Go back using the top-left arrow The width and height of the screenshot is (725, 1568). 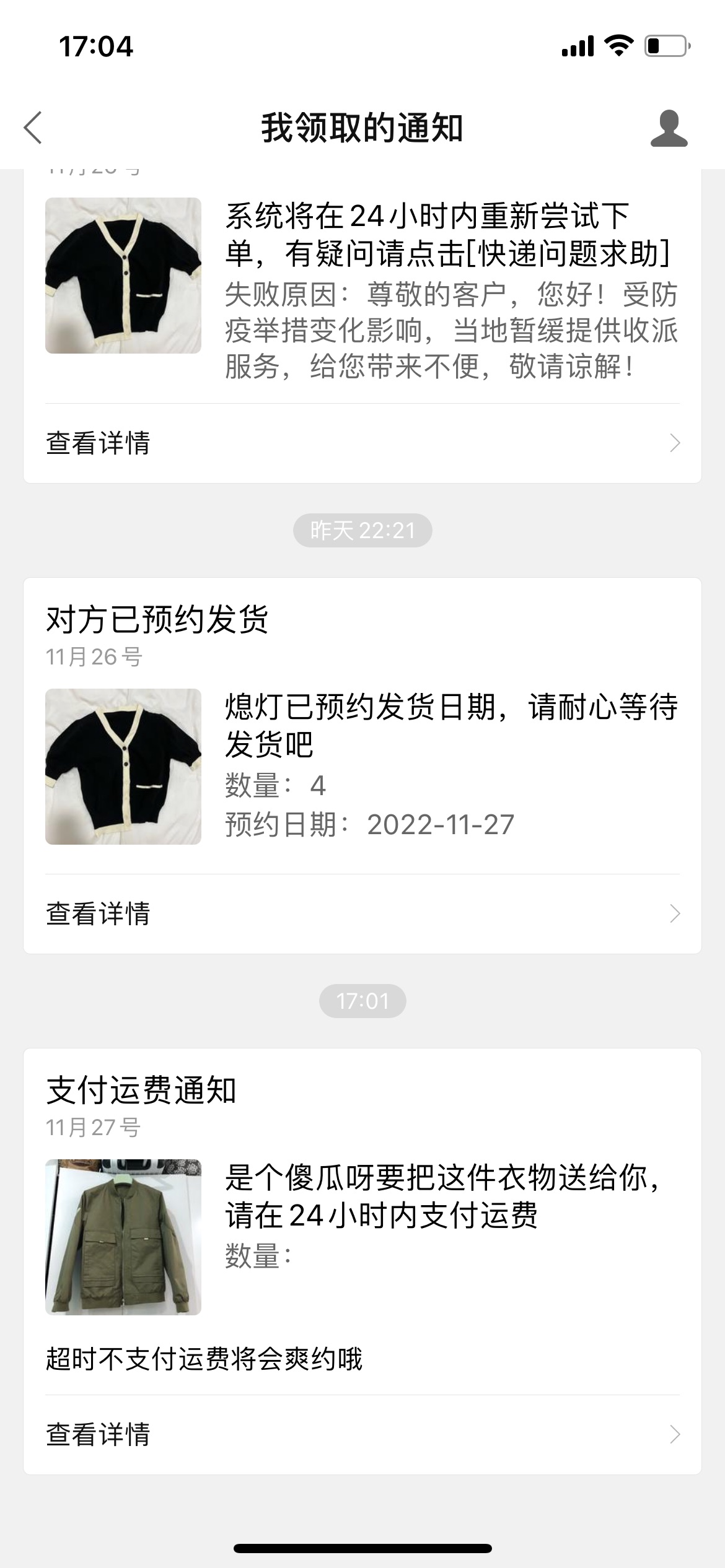pos(33,128)
